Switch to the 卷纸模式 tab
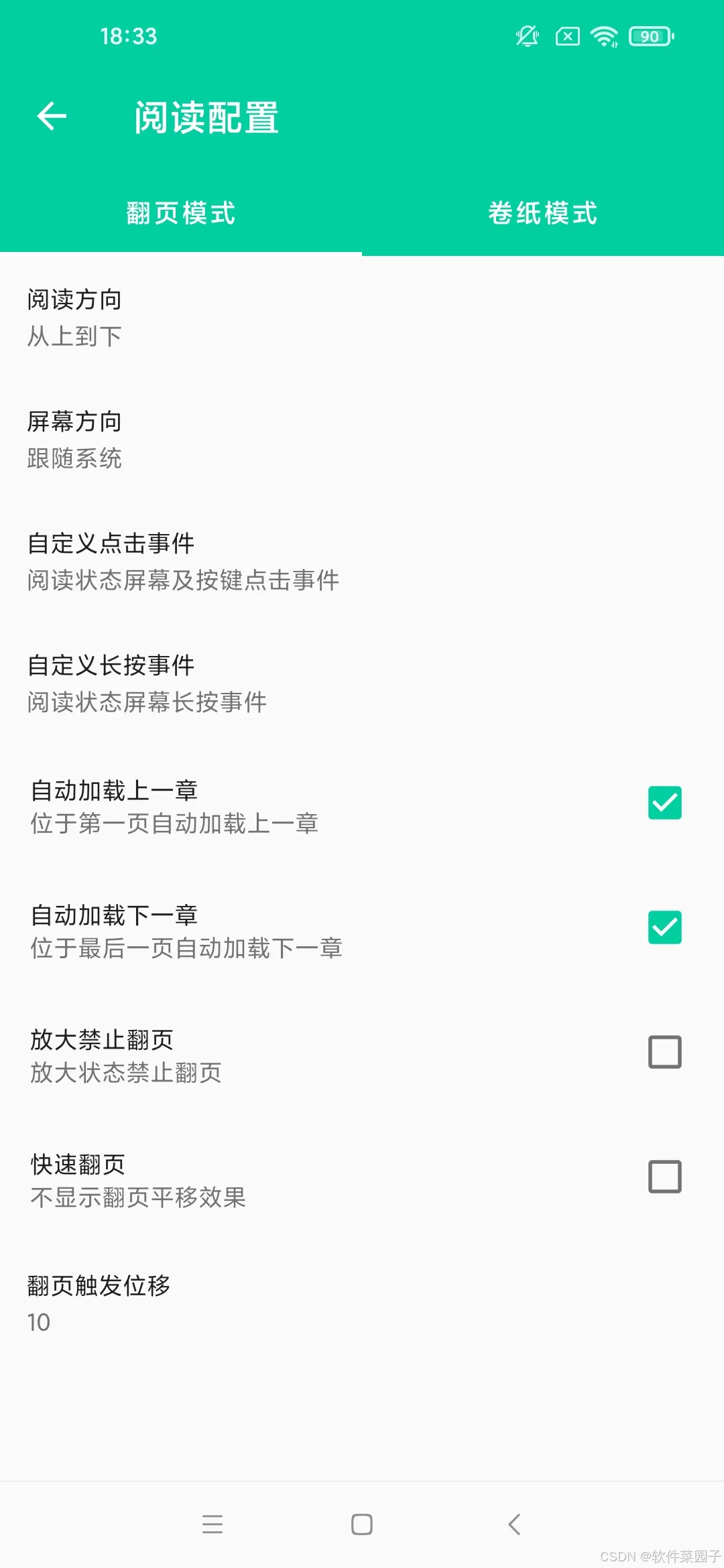Image resolution: width=724 pixels, height=1568 pixels. (543, 213)
